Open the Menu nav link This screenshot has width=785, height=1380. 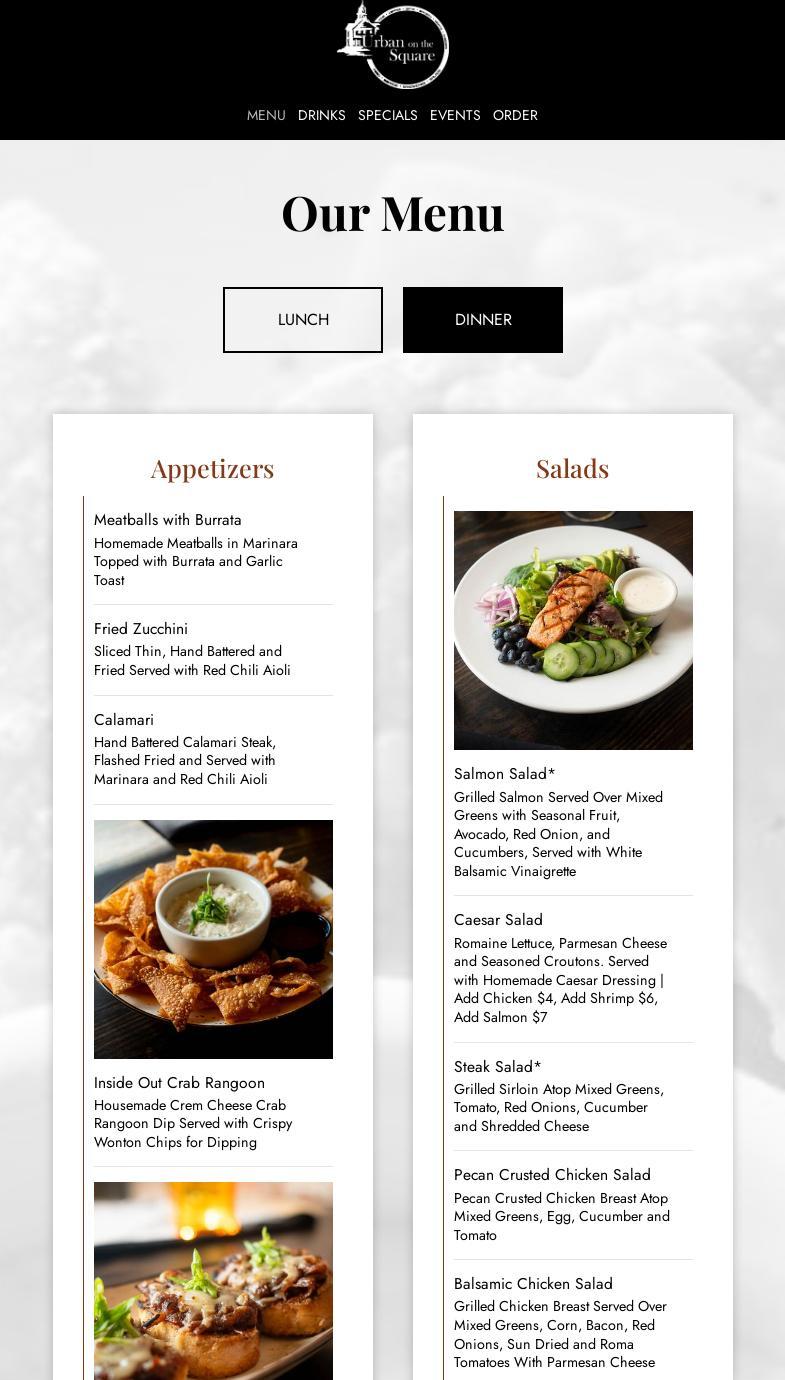(266, 115)
